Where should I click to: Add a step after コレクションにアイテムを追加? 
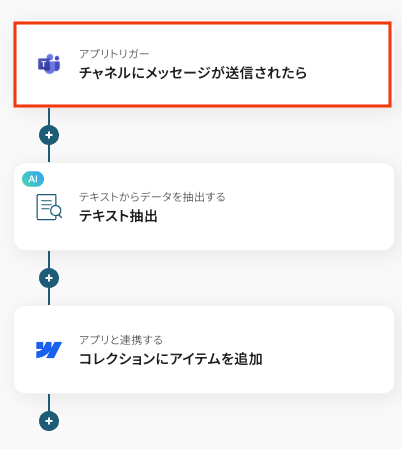[x=49, y=421]
